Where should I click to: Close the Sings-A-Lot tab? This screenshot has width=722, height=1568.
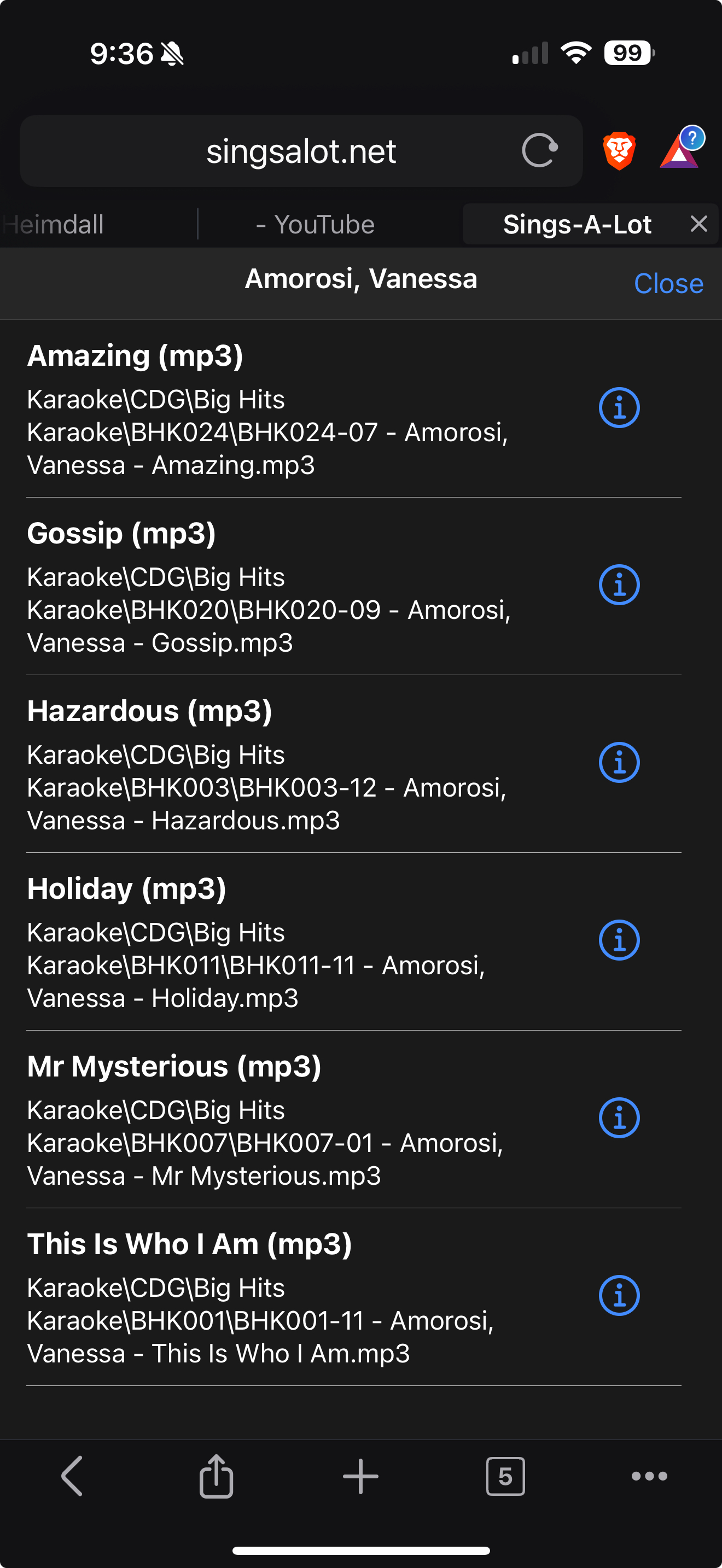point(699,224)
